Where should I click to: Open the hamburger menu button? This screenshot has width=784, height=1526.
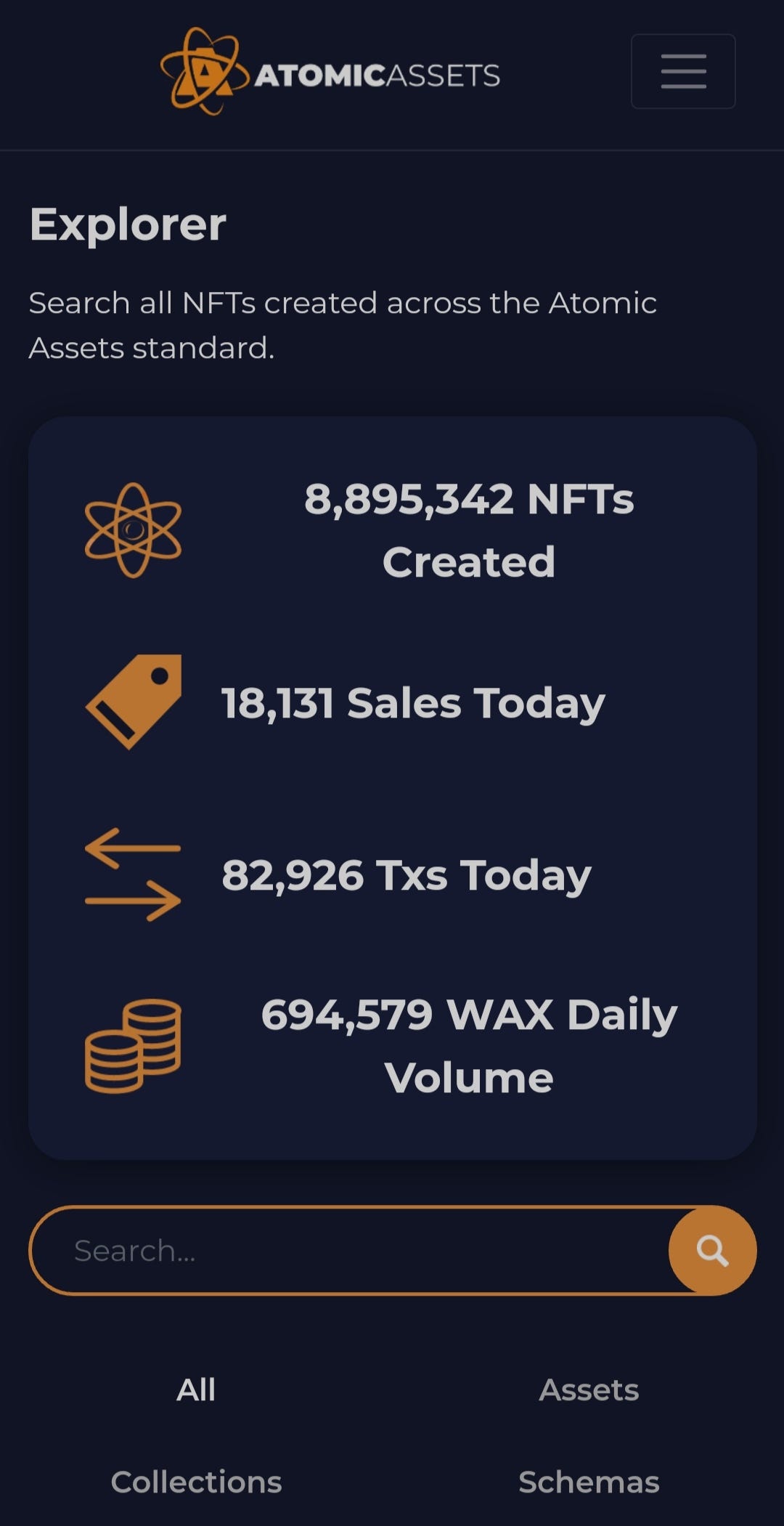[x=683, y=71]
